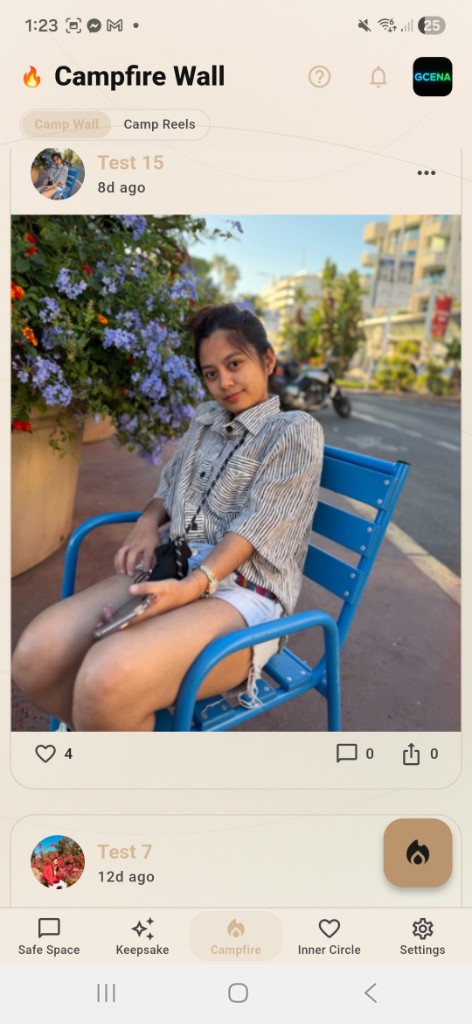Open the Settings tab
The image size is (472, 1024).
click(x=422, y=937)
